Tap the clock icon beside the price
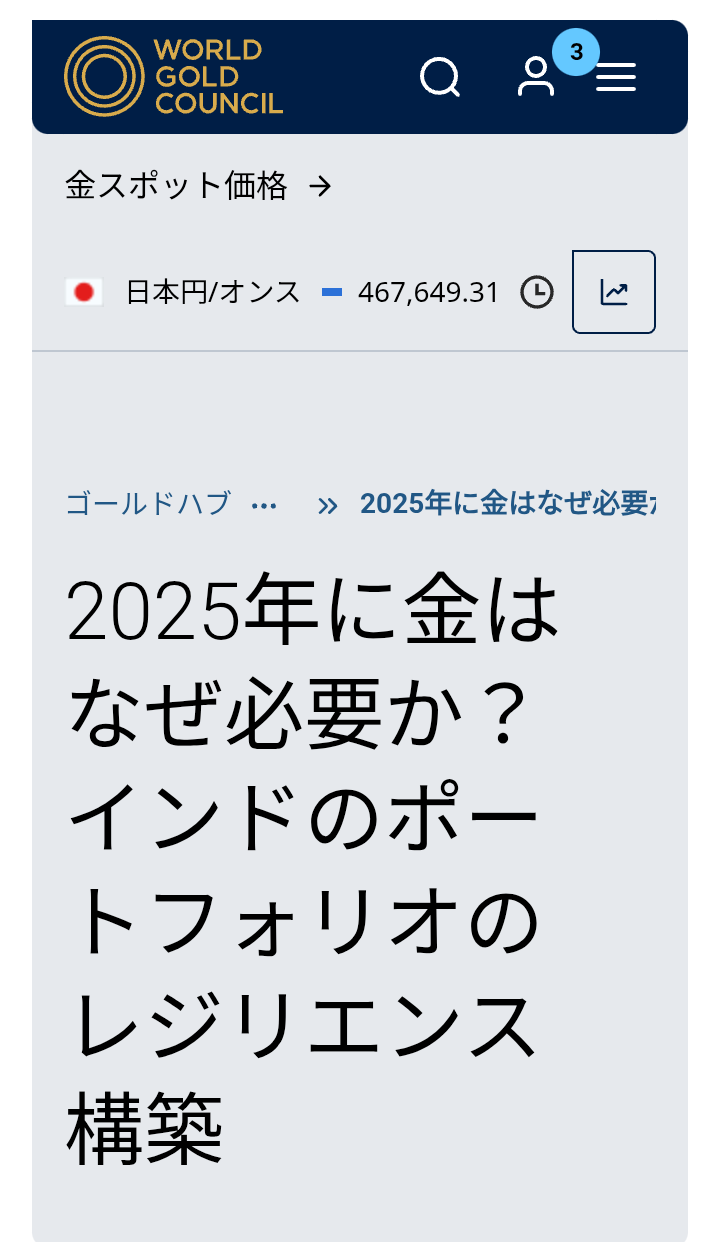Viewport: 720px width, 1257px height. point(537,292)
